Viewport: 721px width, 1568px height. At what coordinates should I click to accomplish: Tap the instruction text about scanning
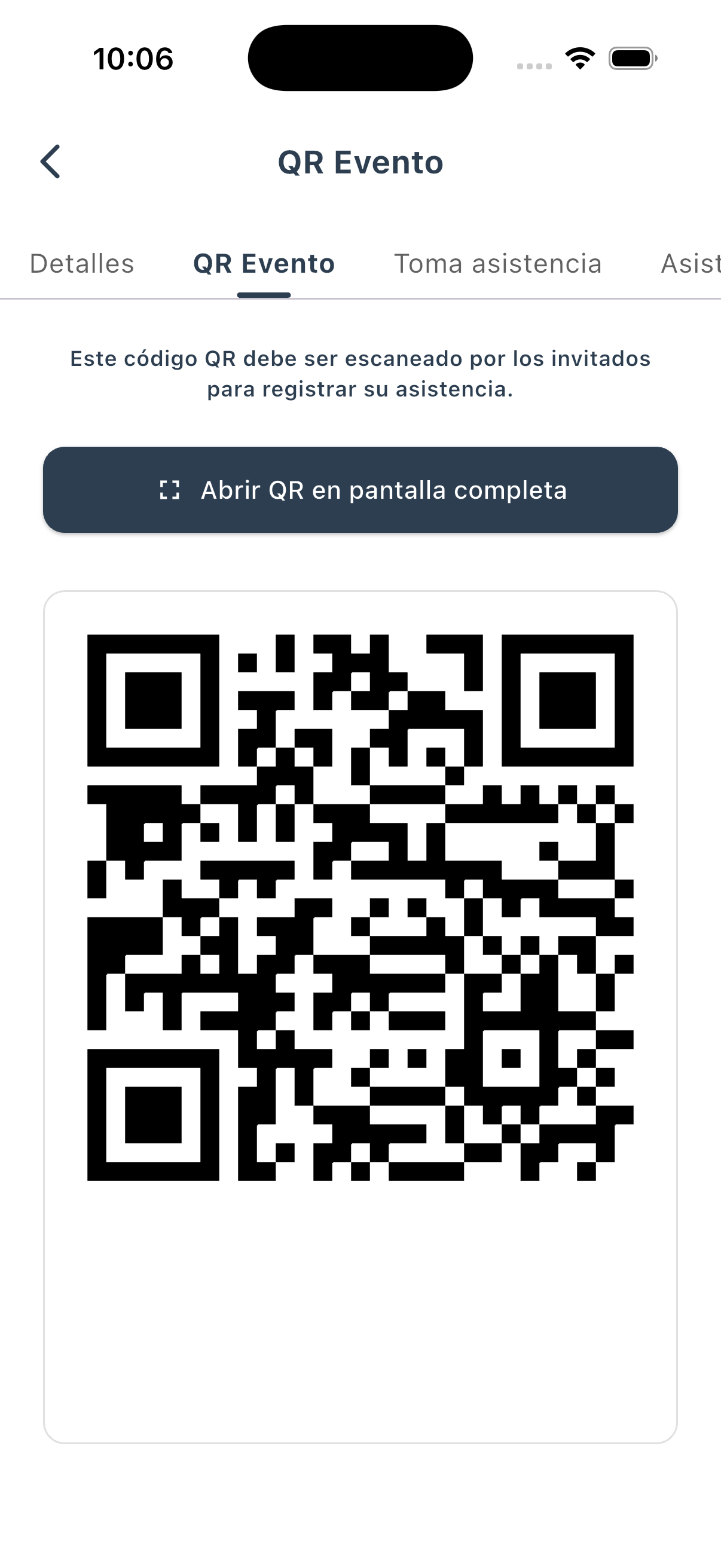click(360, 373)
